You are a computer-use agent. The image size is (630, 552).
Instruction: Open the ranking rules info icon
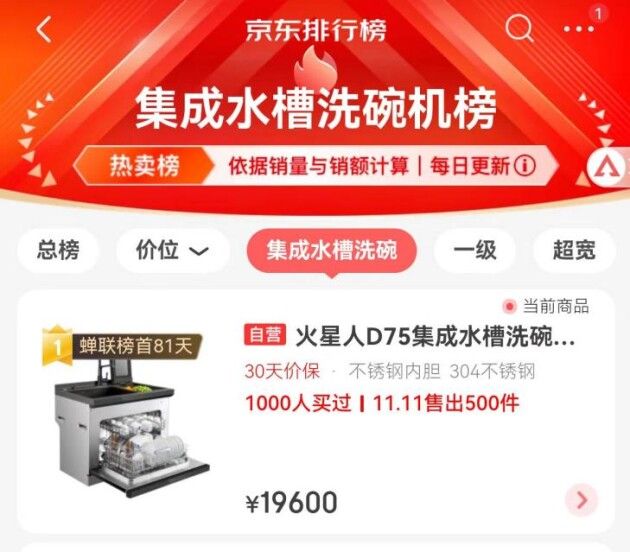(x=525, y=165)
